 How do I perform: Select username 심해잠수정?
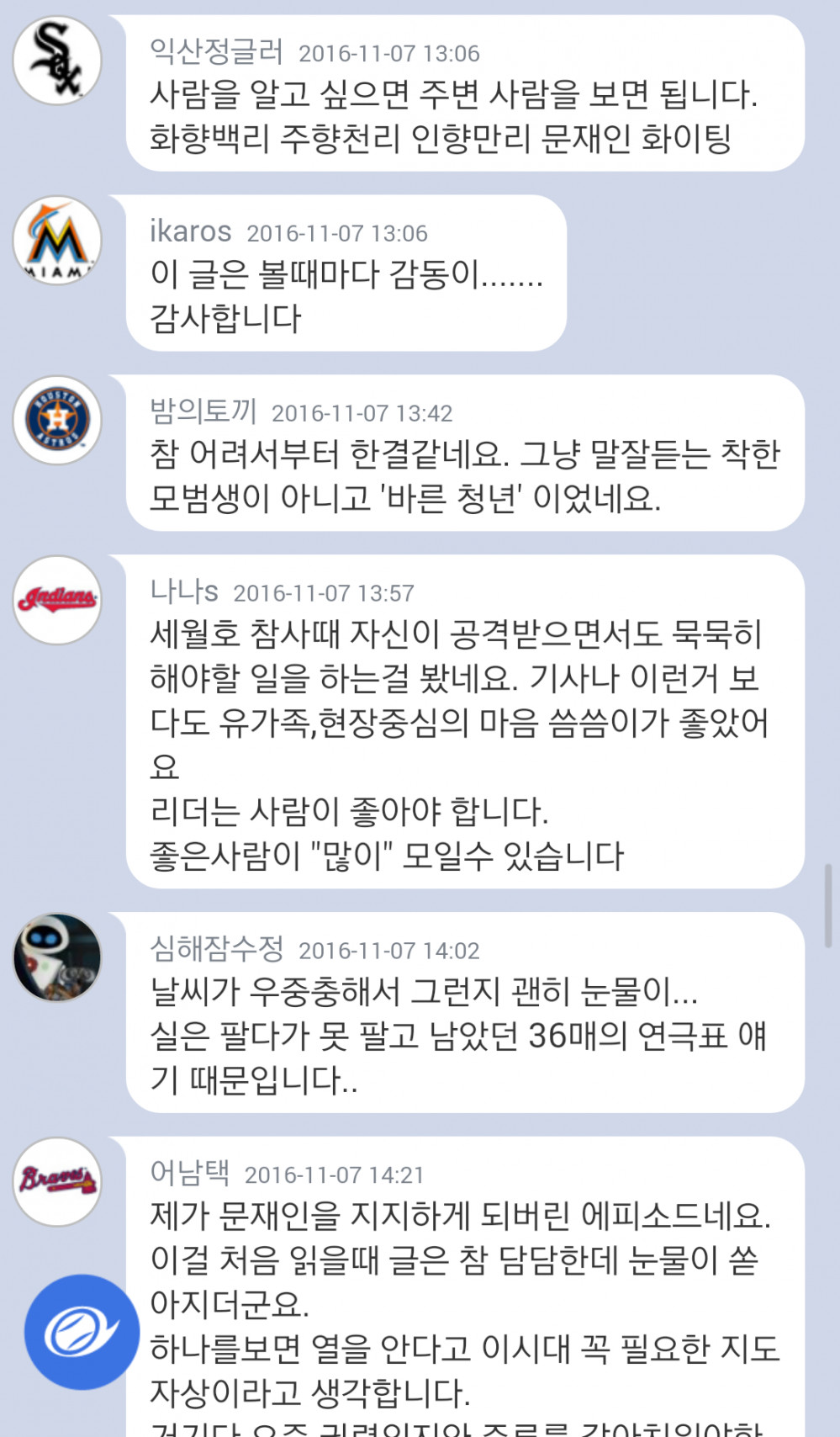coord(216,949)
